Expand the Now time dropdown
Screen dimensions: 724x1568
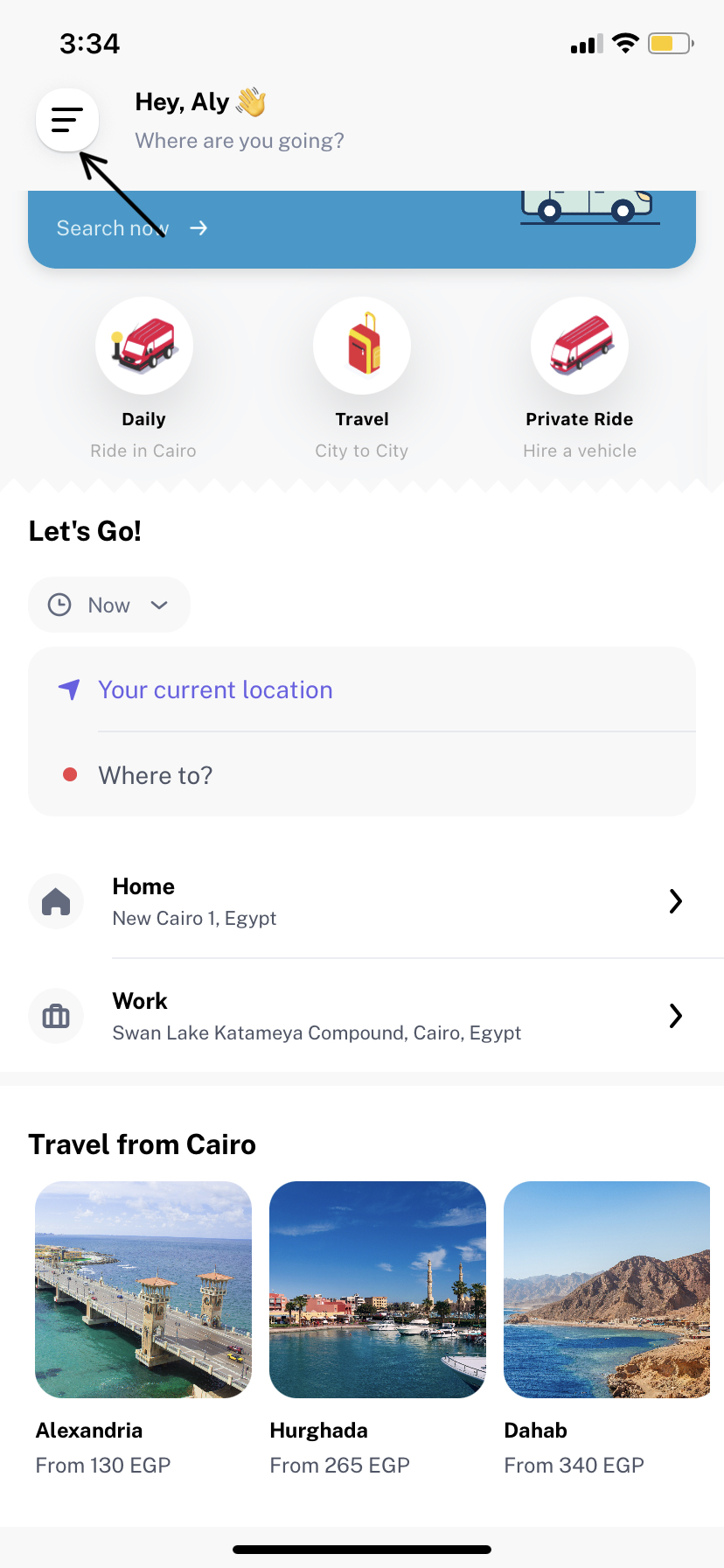[x=109, y=605]
